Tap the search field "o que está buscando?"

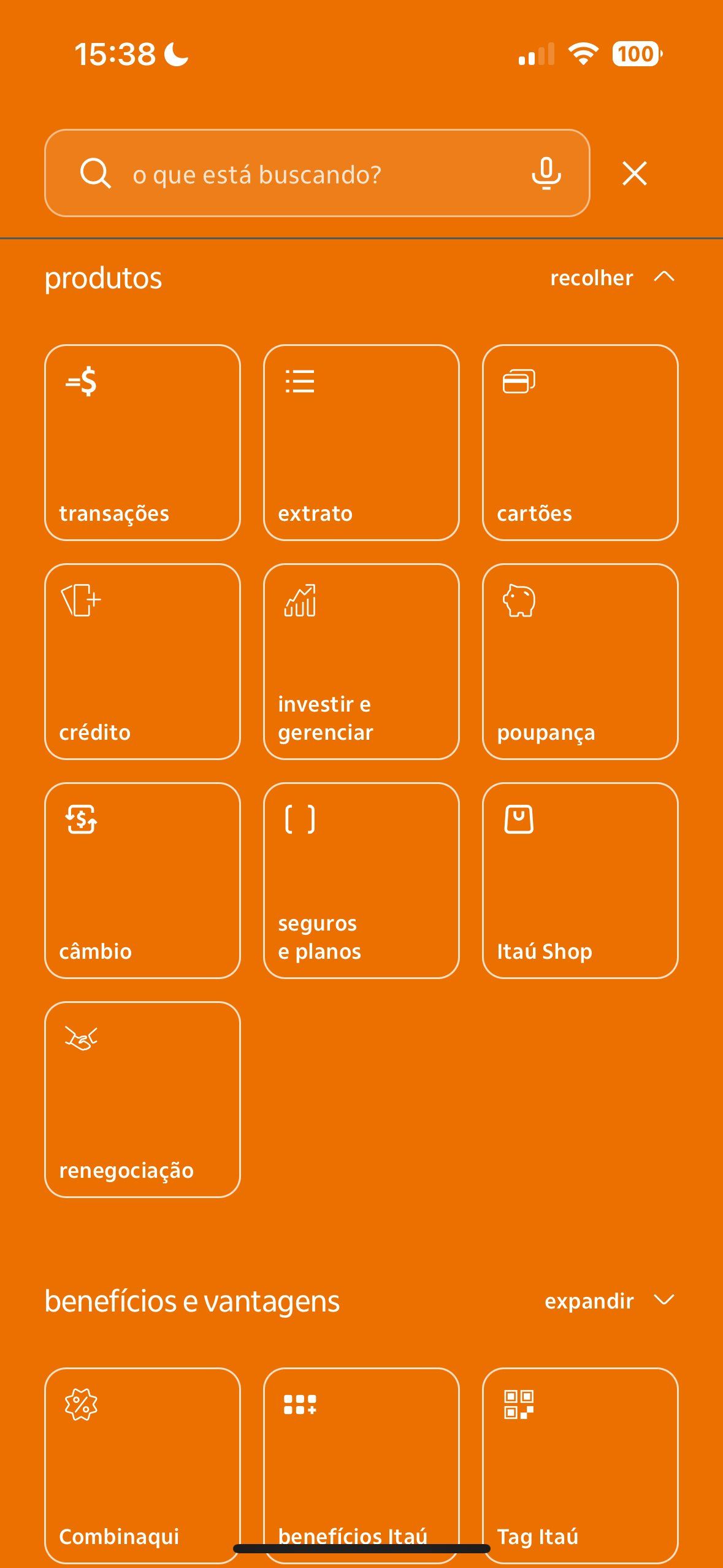tap(317, 174)
